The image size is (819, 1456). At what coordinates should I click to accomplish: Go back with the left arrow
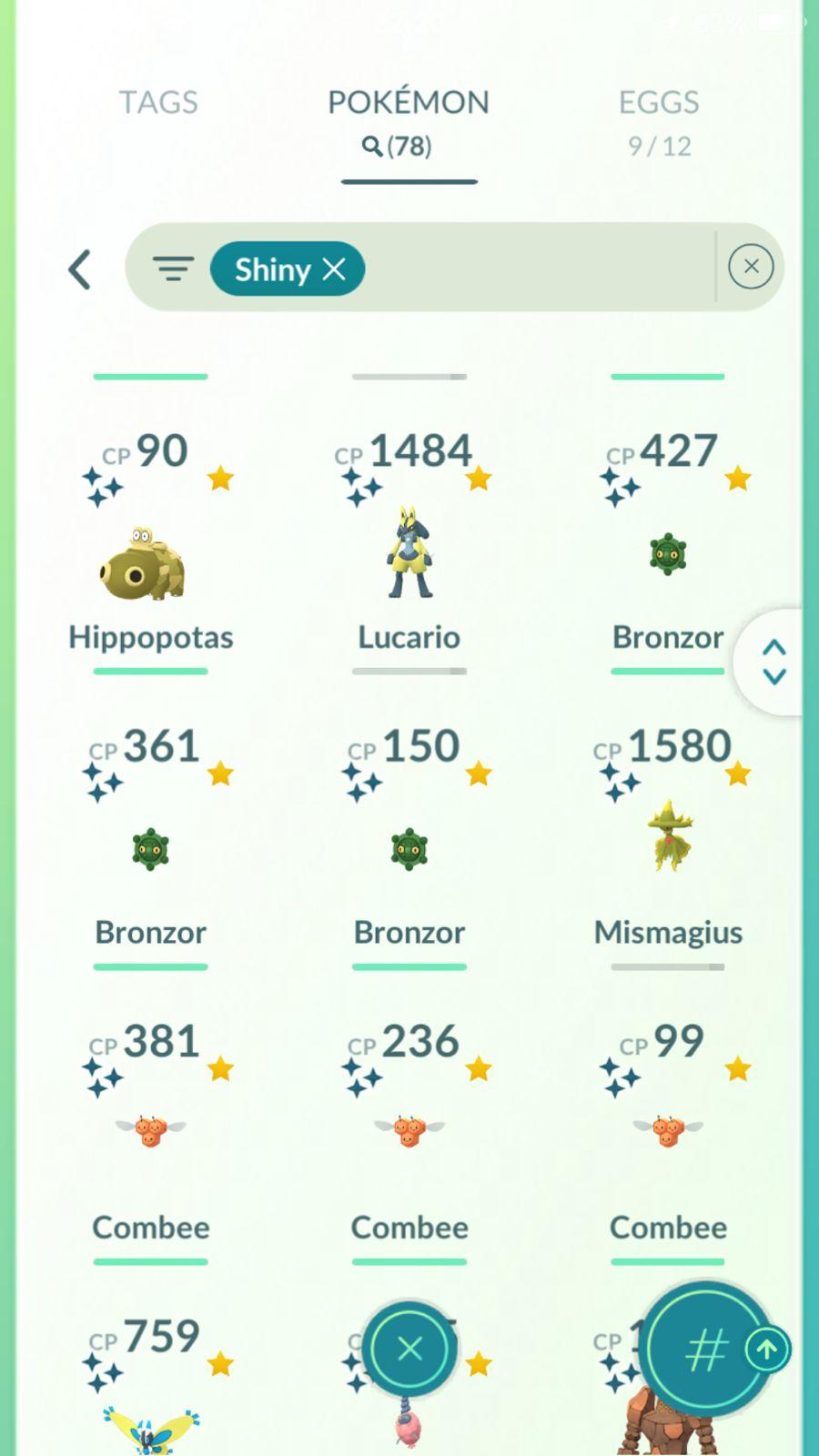(80, 269)
